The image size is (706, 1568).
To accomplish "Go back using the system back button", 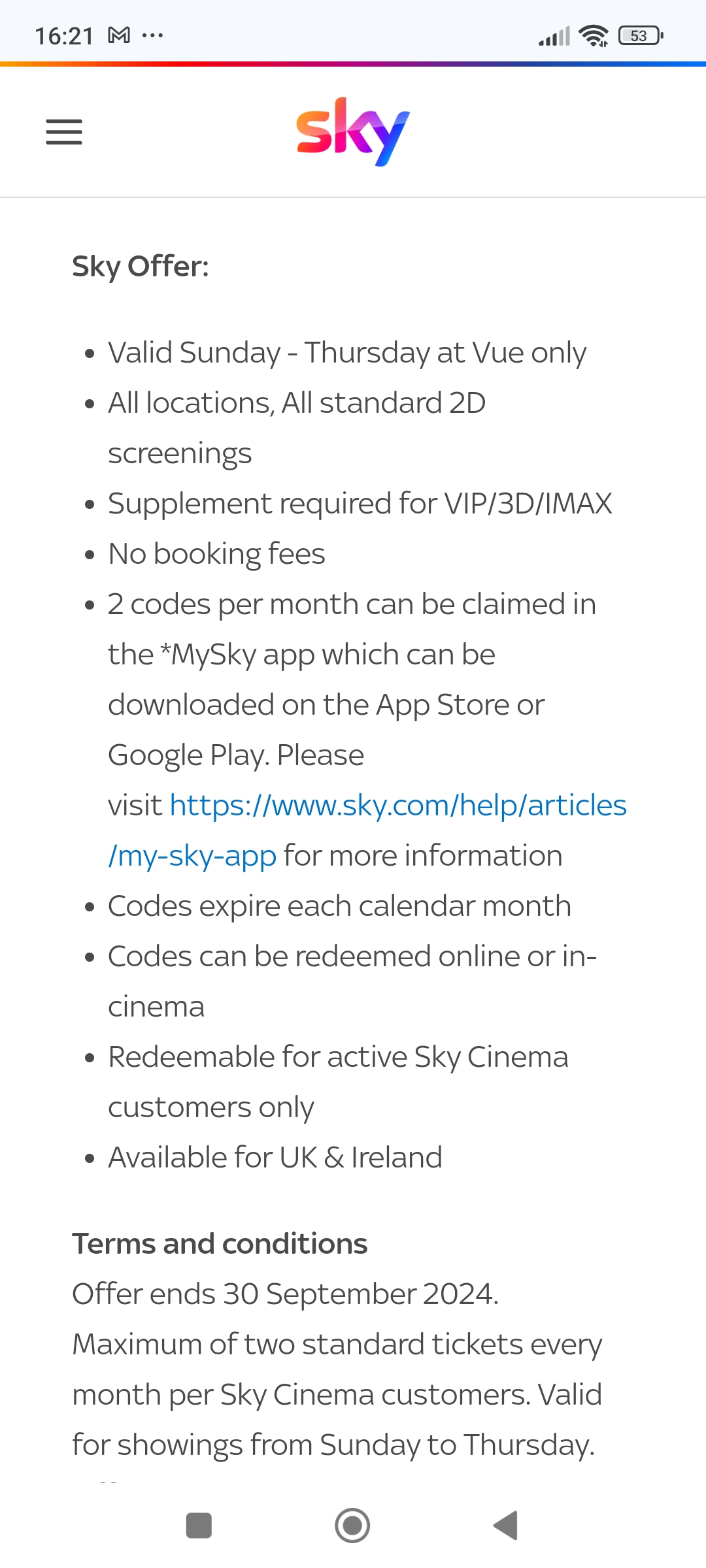I will [x=505, y=1526].
